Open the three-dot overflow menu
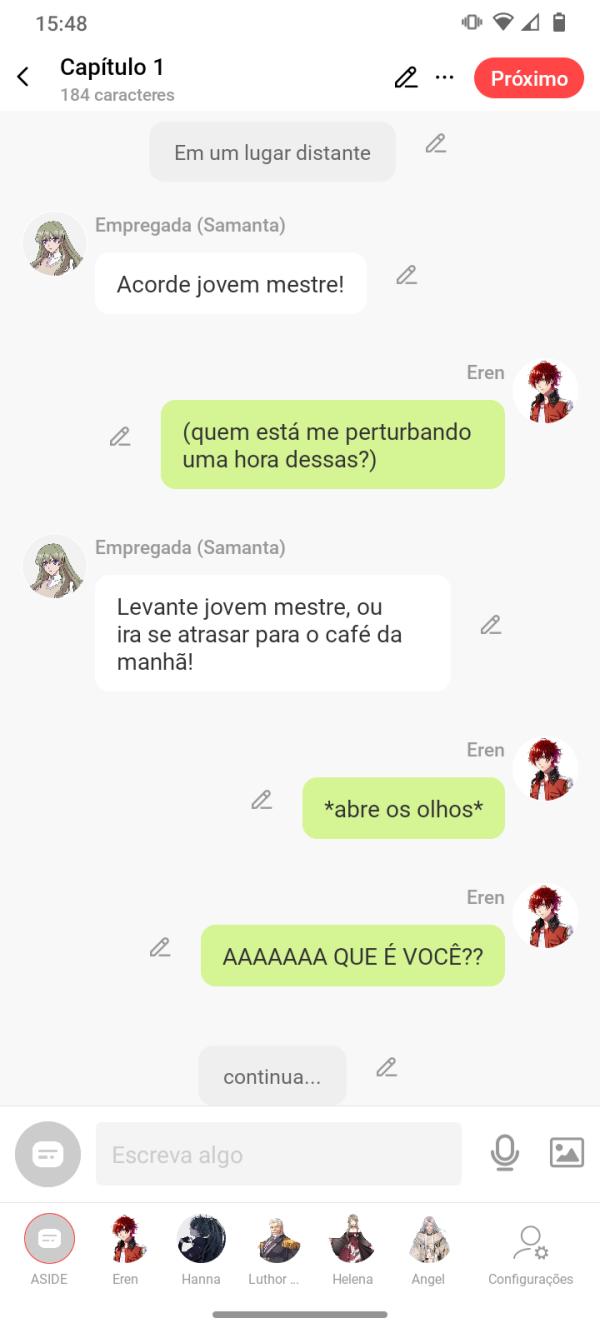 pyautogui.click(x=445, y=78)
